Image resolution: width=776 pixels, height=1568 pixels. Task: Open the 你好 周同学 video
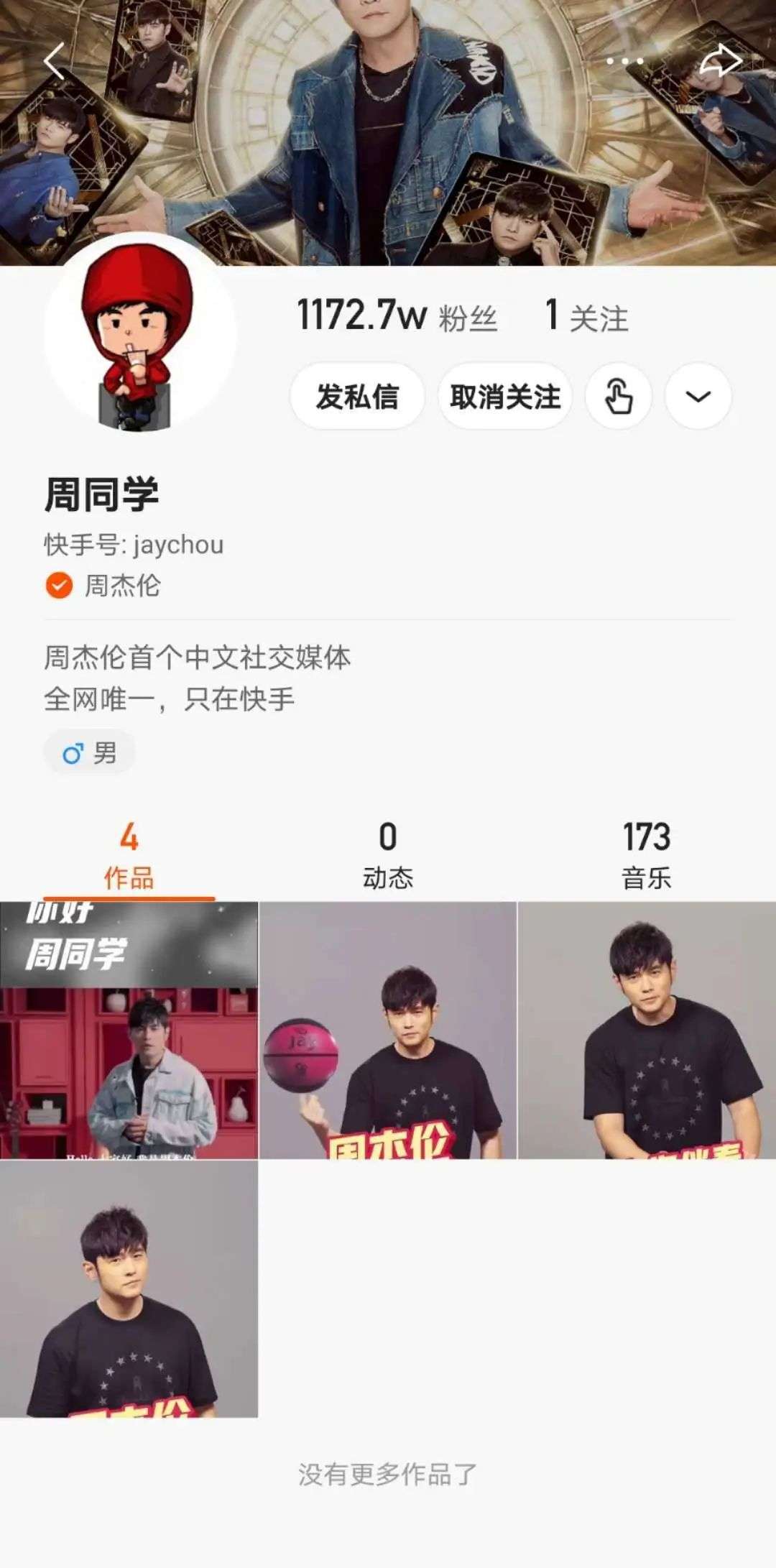coord(129,1030)
